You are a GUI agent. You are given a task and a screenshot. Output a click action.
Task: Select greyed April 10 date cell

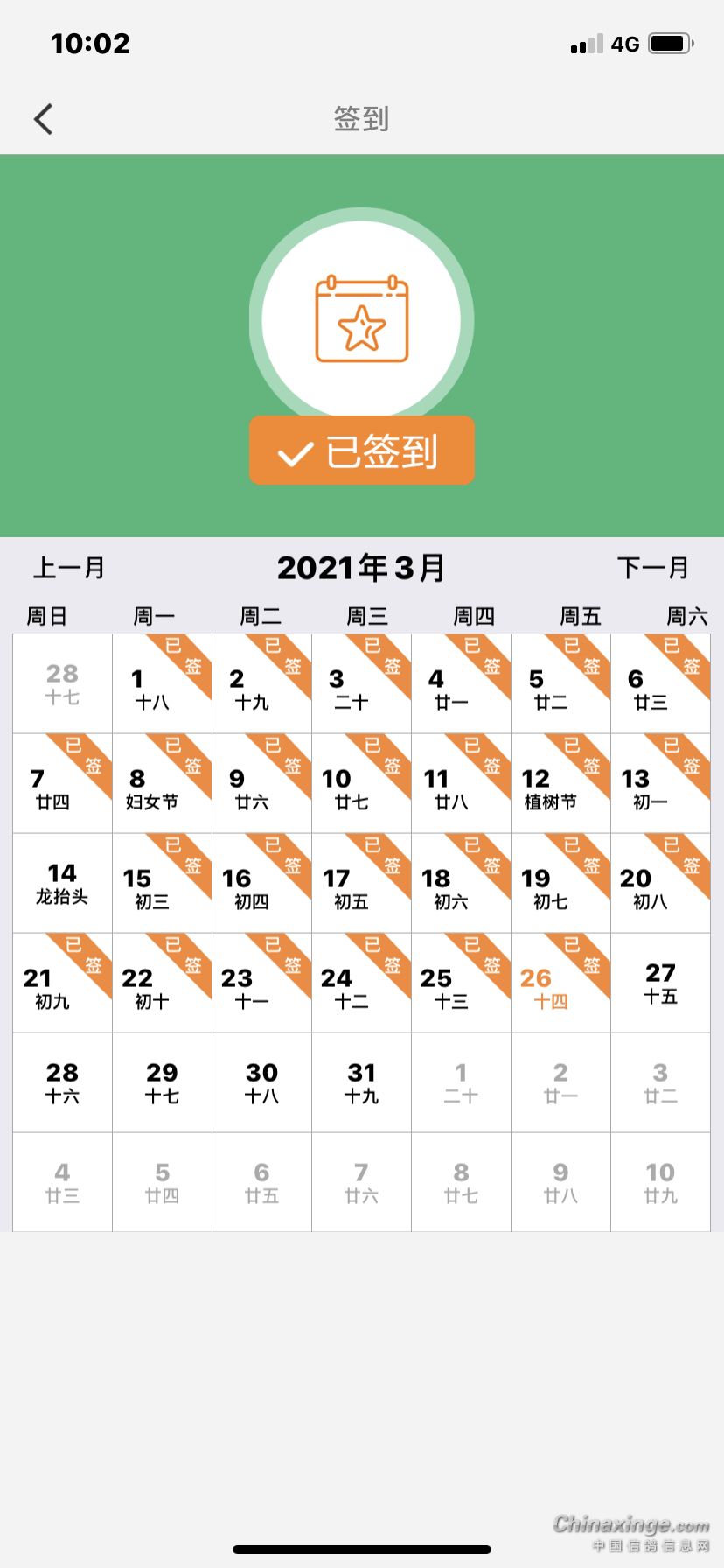[660, 1182]
